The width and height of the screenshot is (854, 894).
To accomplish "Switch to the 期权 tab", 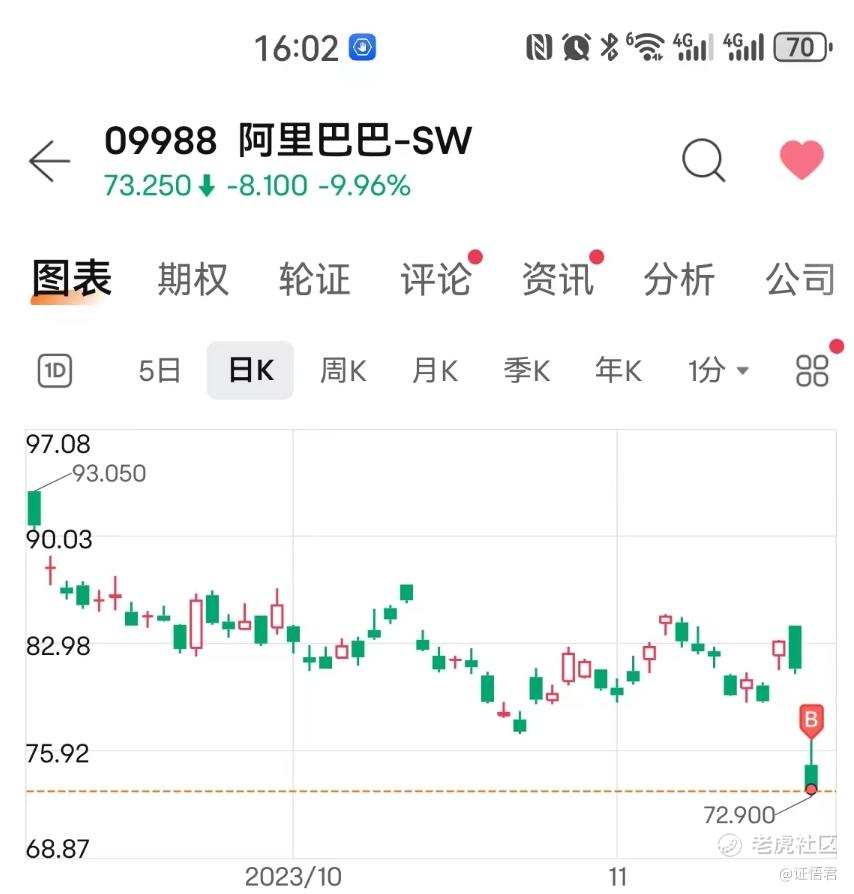I will (x=193, y=280).
